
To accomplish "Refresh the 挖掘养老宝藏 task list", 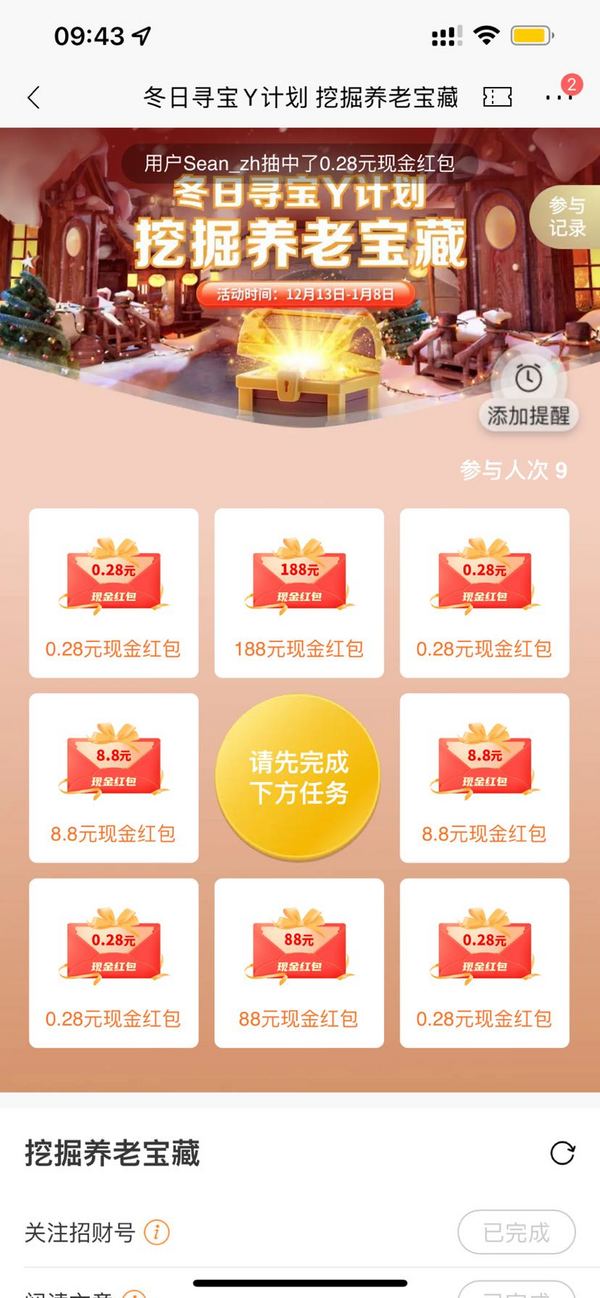I will [x=562, y=1153].
